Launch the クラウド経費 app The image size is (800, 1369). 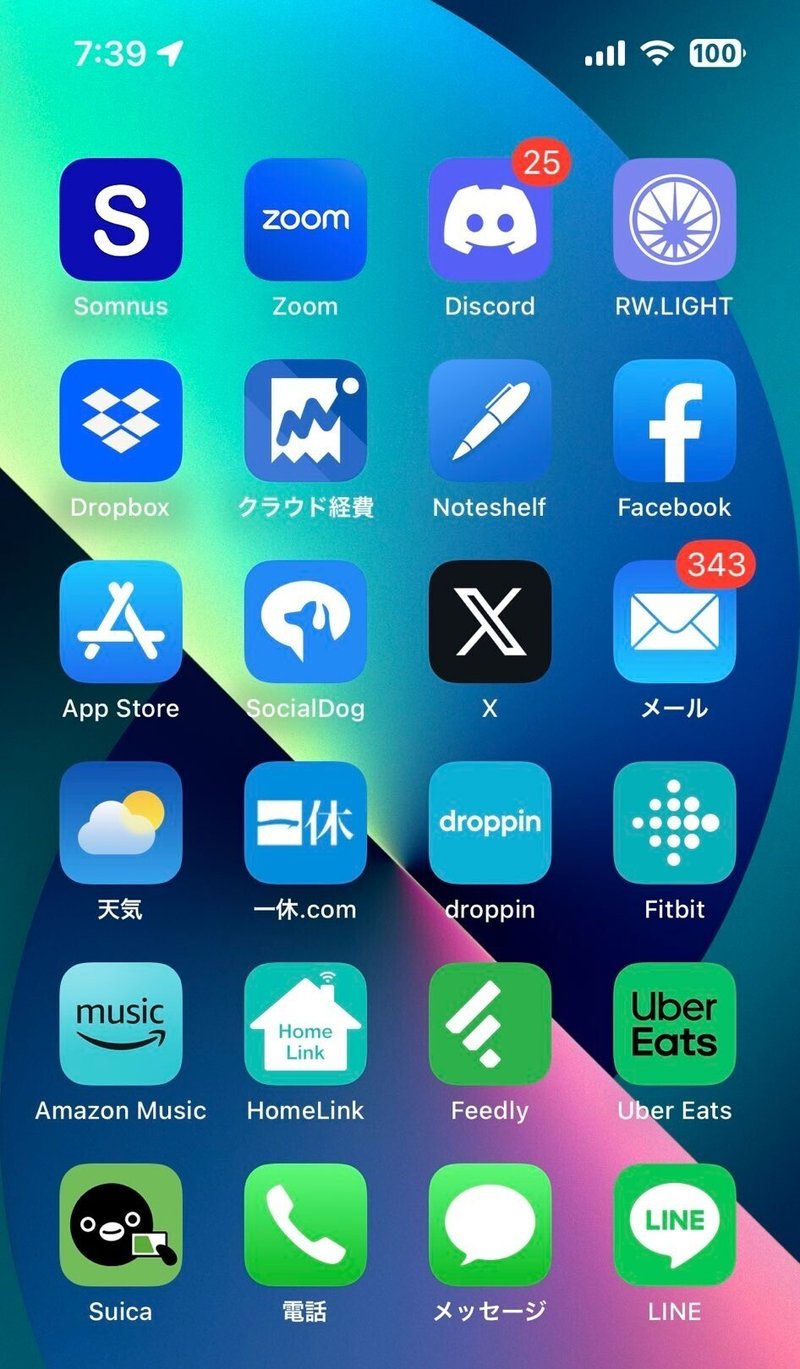coord(305,421)
